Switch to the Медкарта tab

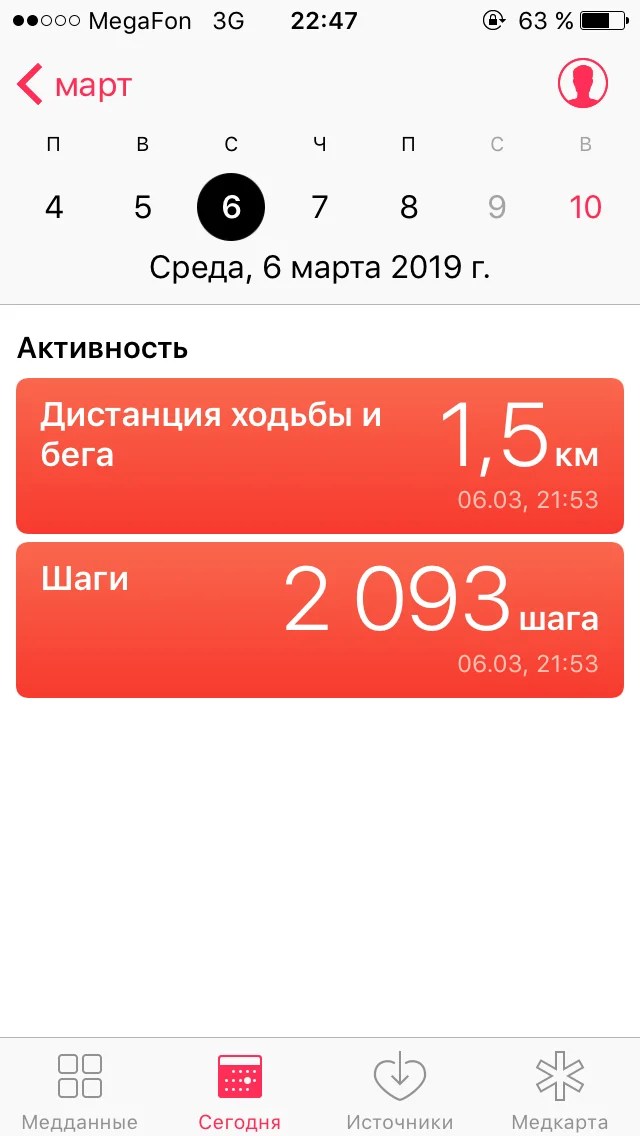coord(560,1090)
